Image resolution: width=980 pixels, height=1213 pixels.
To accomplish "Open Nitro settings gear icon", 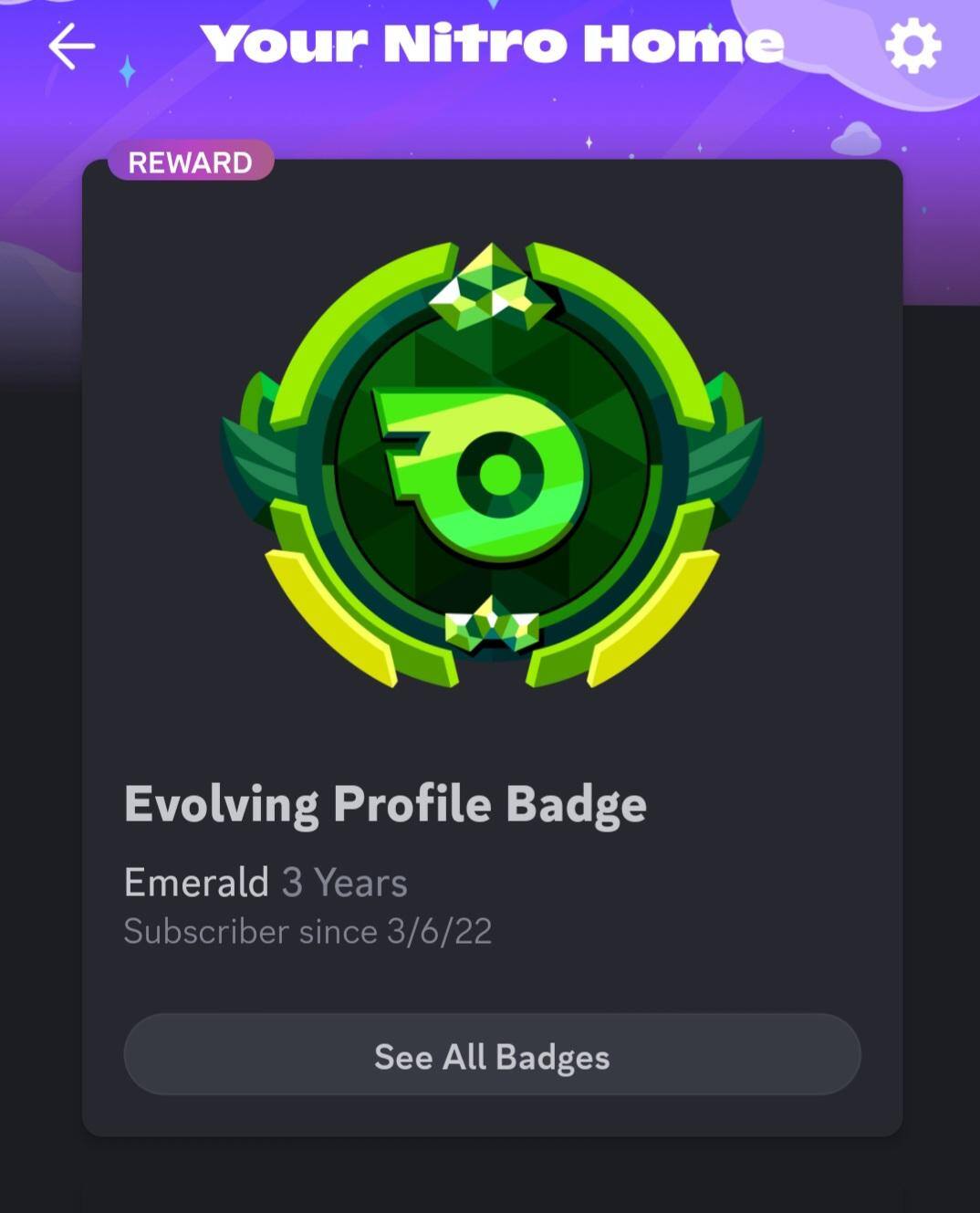I will 912,46.
